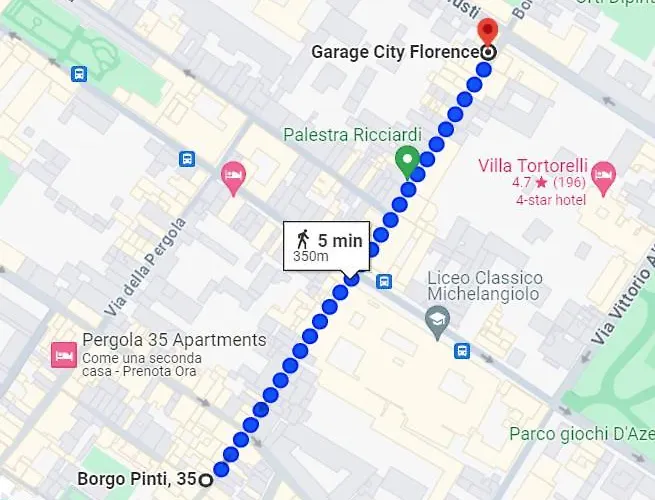This screenshot has width=655, height=500.
Task: Tap the Garage City Florence destination pin
Action: point(487,31)
